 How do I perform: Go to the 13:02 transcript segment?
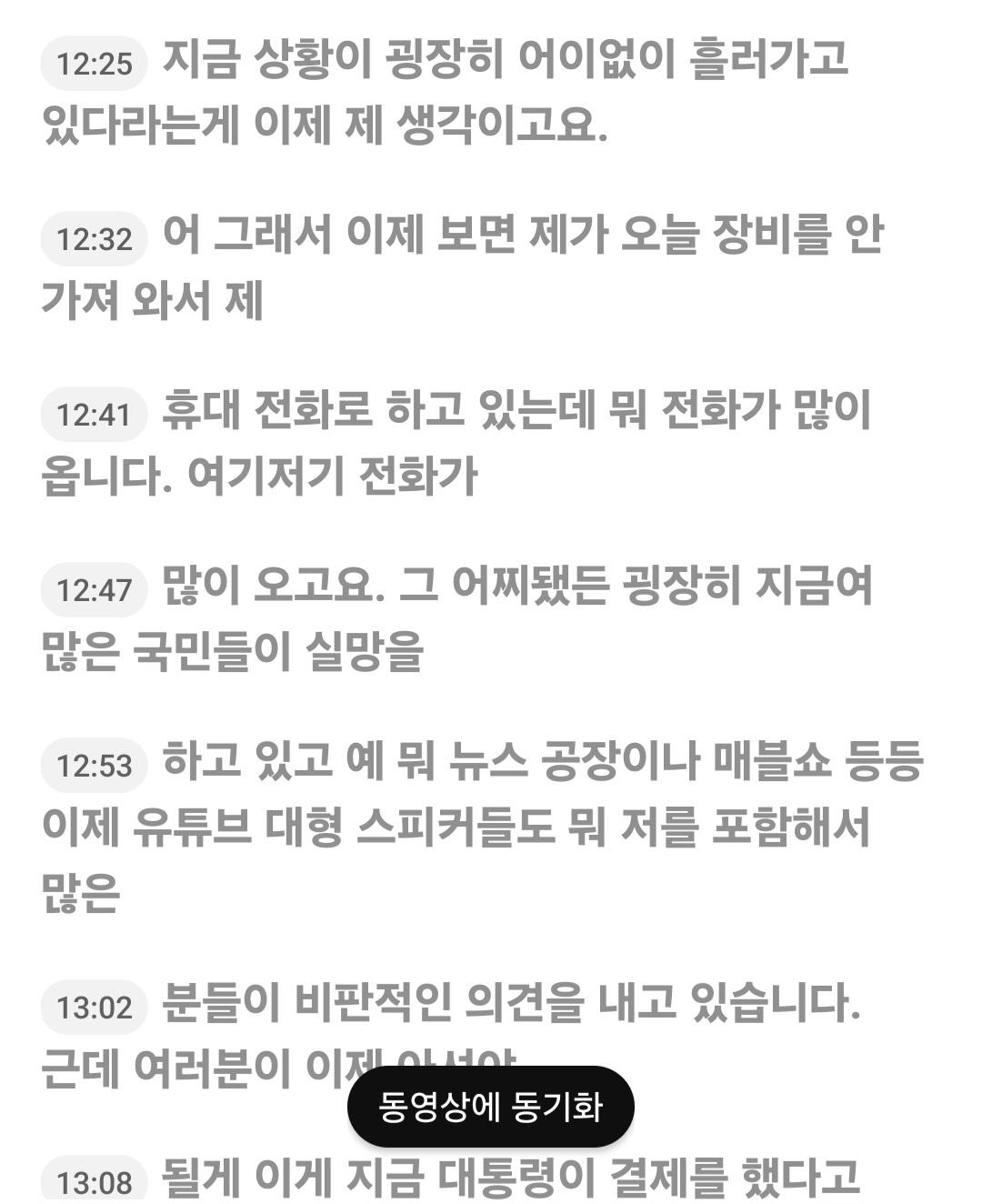[95, 1008]
